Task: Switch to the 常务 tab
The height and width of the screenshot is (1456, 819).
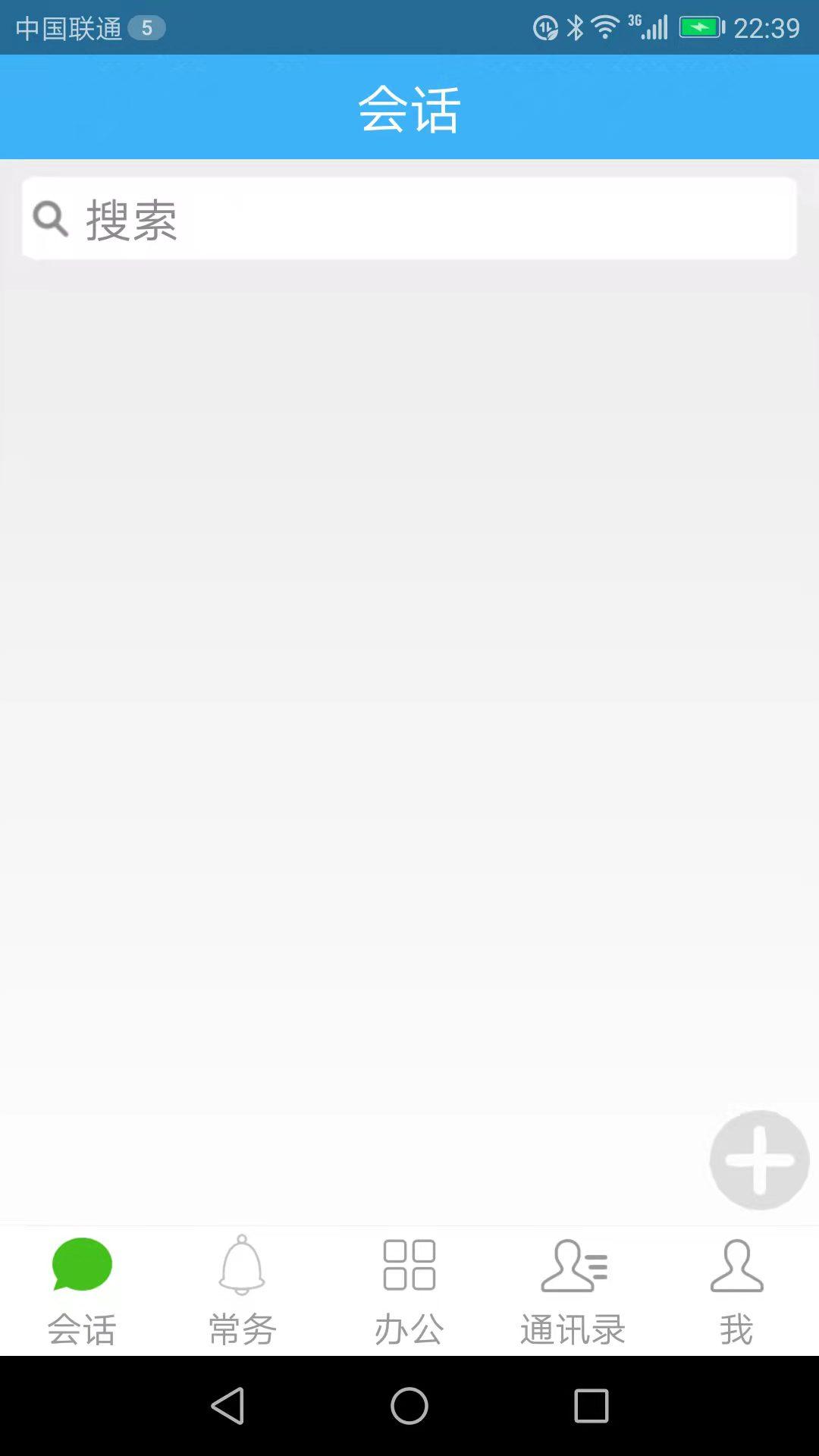Action: click(x=242, y=1291)
